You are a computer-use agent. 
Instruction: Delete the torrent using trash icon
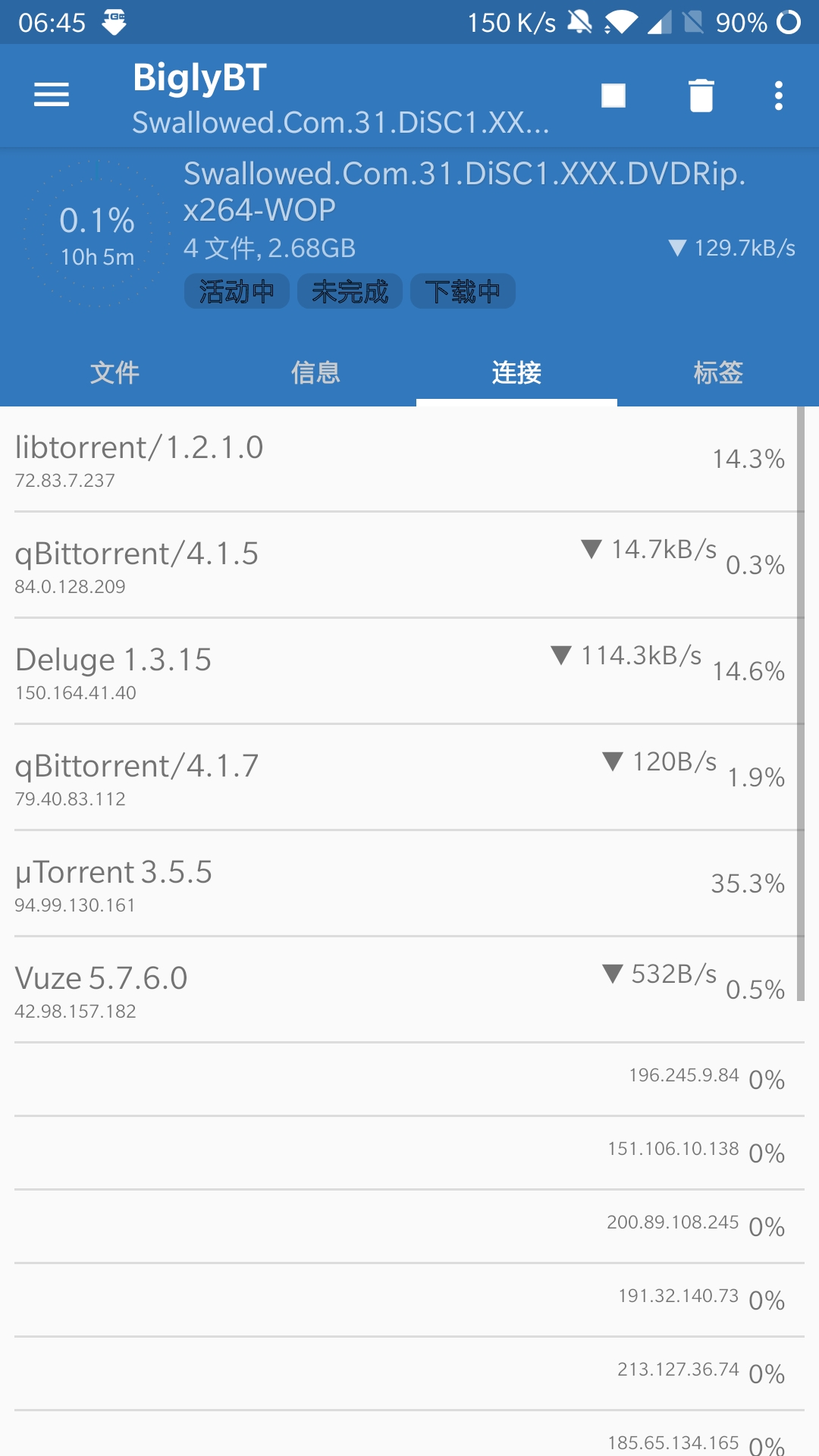coord(701,96)
